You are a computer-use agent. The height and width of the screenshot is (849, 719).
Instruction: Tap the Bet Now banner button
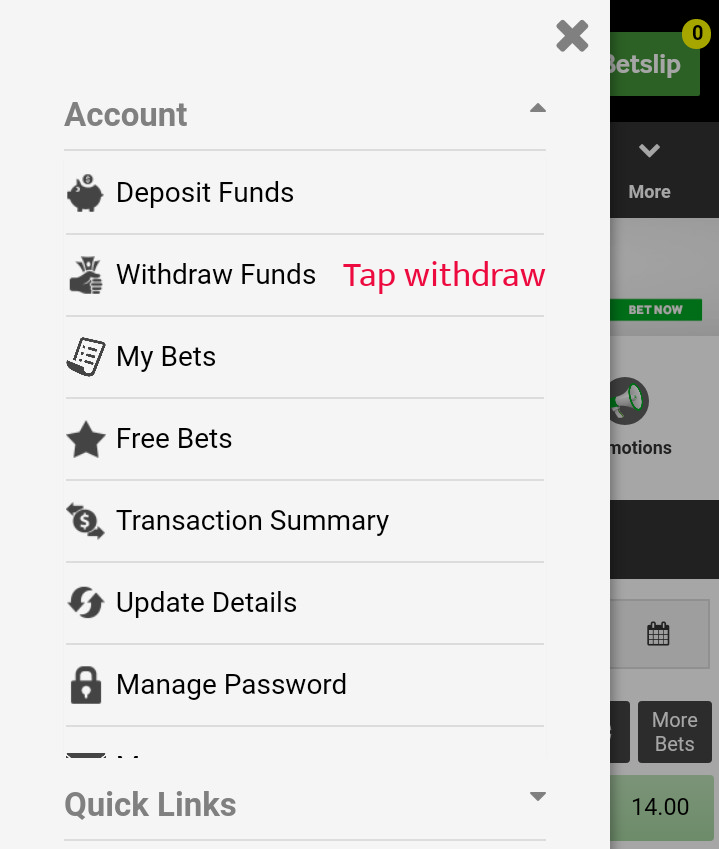656,310
